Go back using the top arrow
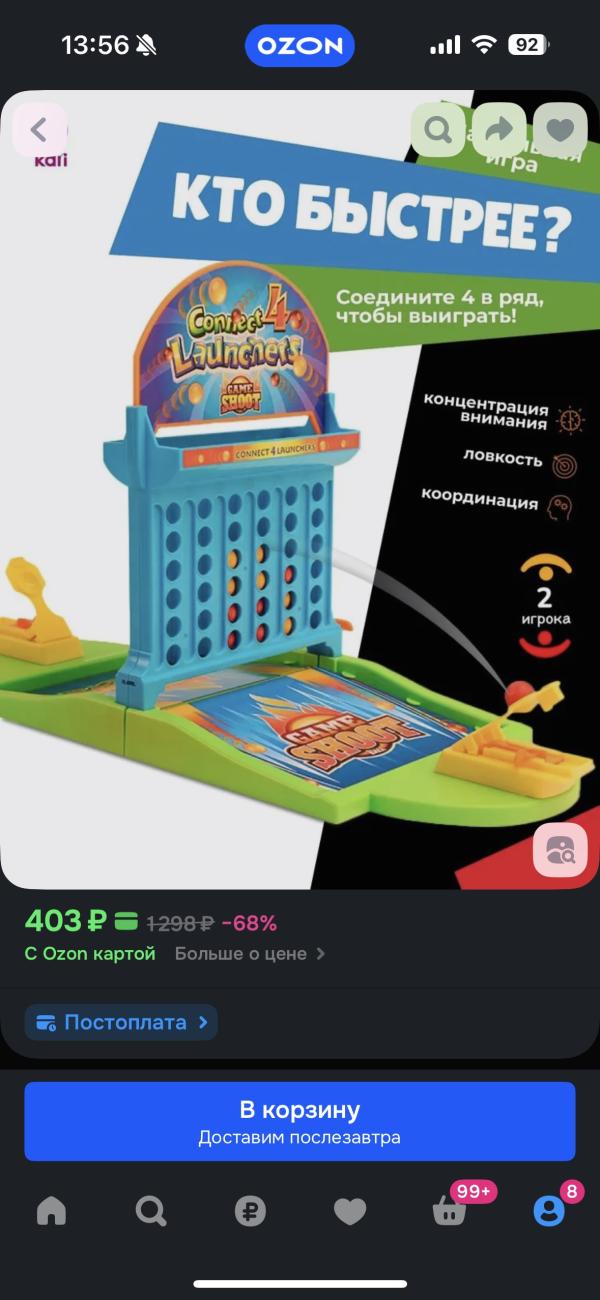The width and height of the screenshot is (600, 1300). click(x=39, y=129)
